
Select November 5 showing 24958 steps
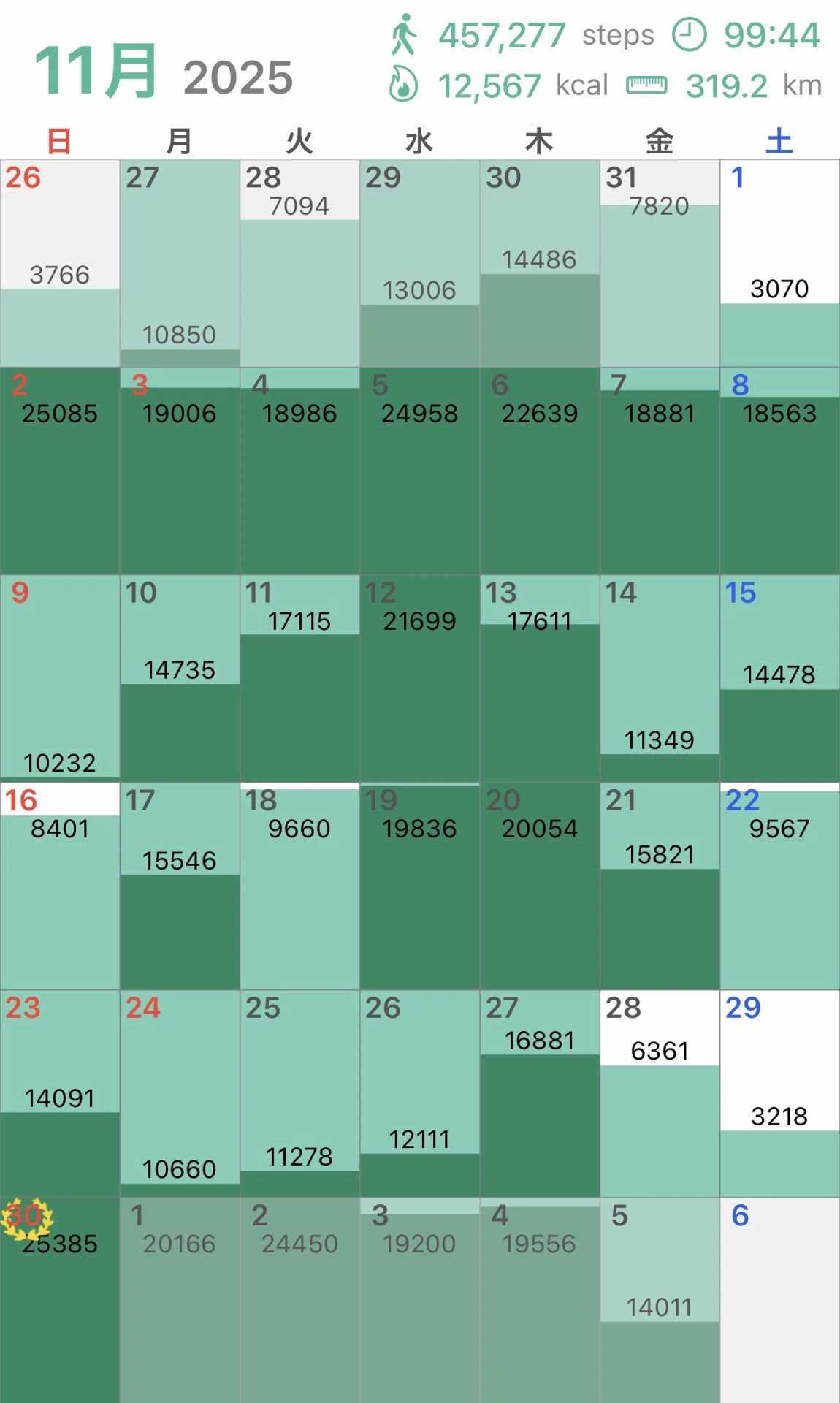pyautogui.click(x=420, y=471)
